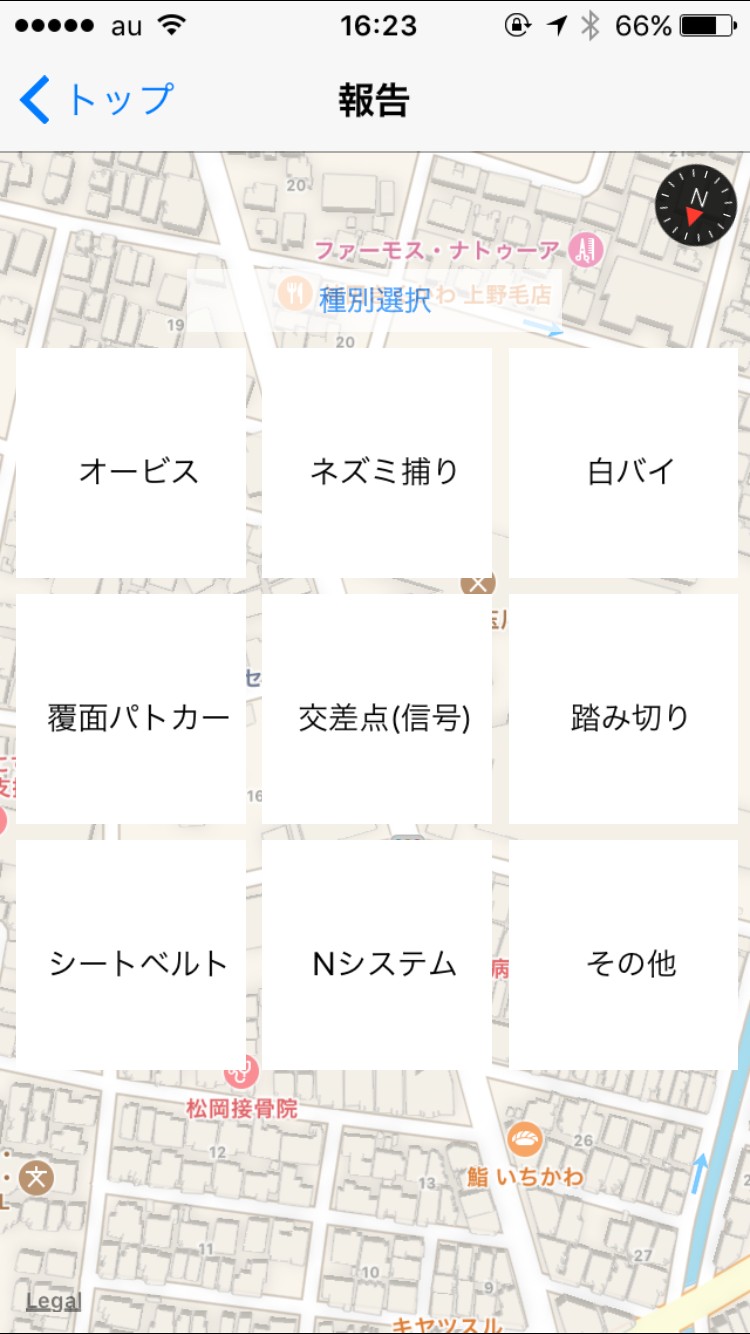Choose the 交差点(信号) option
This screenshot has width=750, height=1334.
(x=377, y=709)
